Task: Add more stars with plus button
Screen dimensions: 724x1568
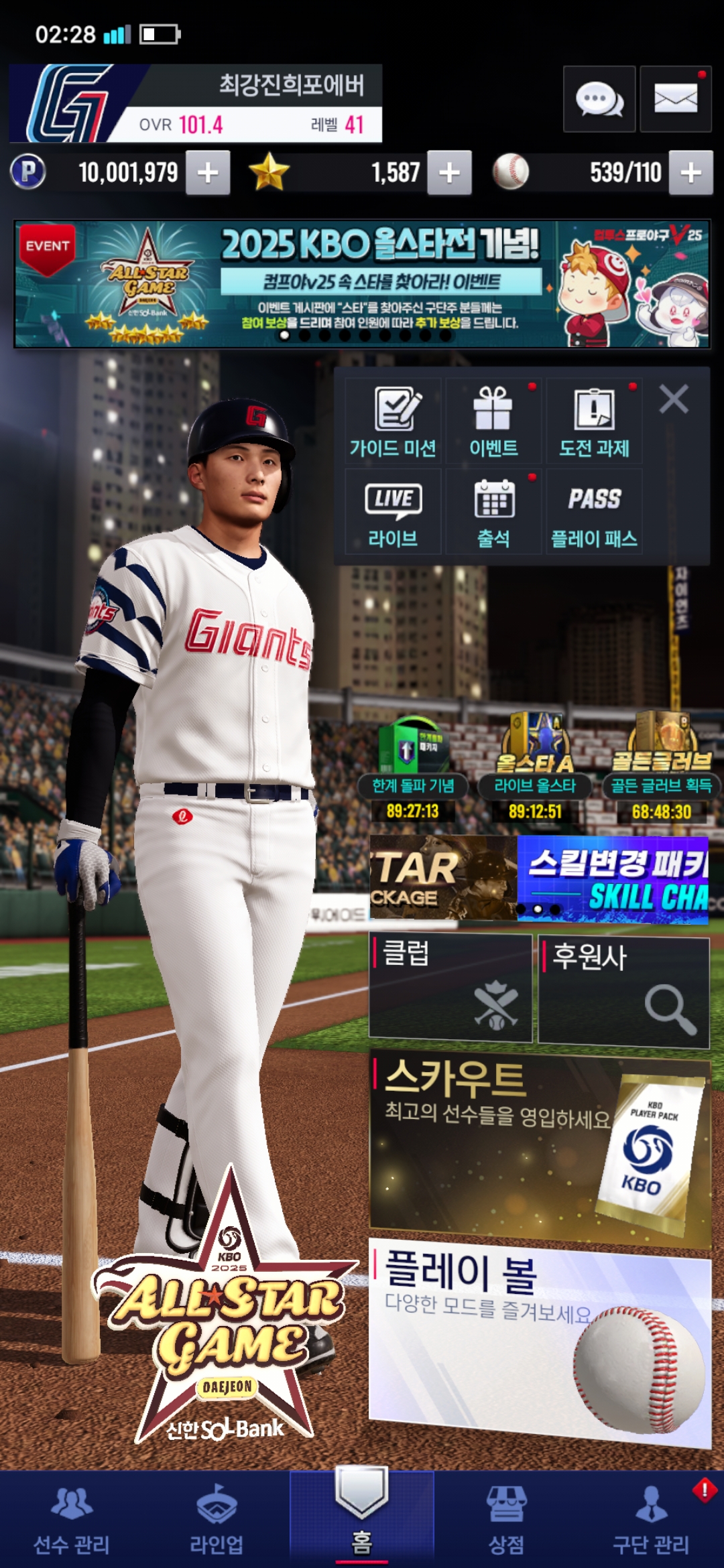Action: (449, 173)
